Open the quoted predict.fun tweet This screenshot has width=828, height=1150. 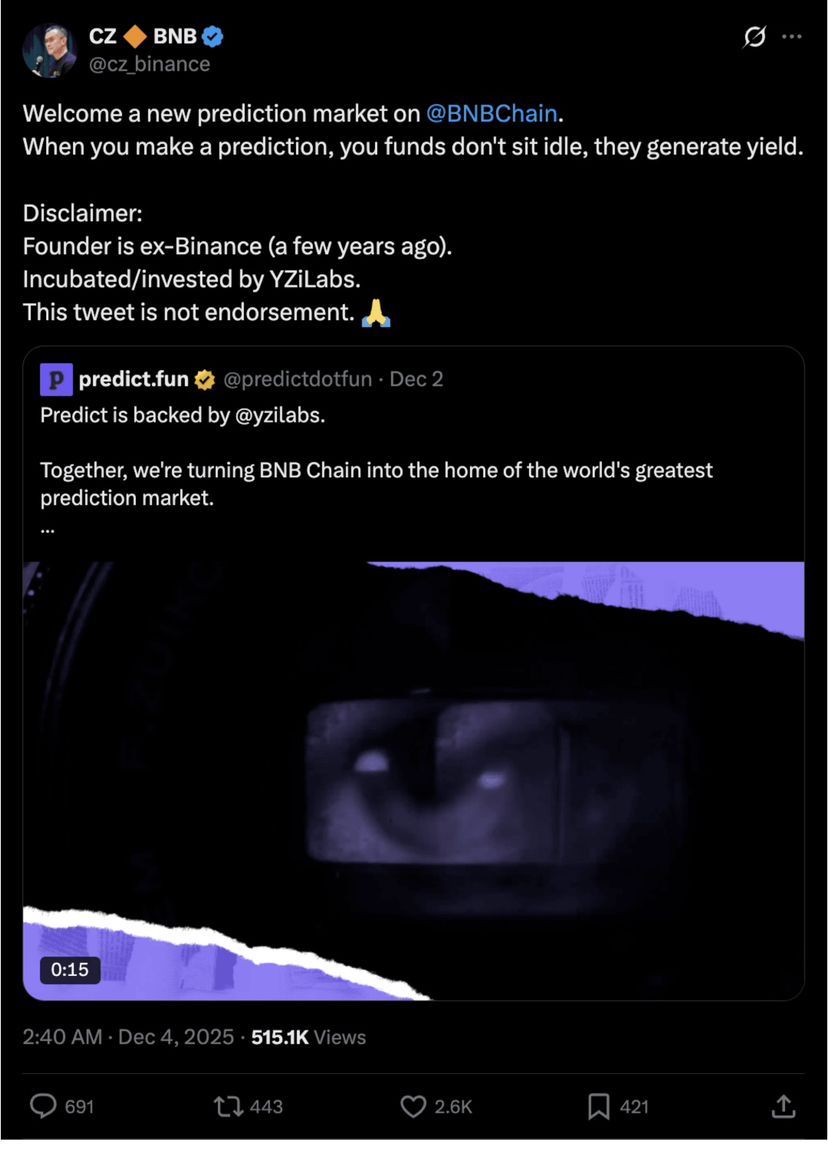(x=400, y=450)
